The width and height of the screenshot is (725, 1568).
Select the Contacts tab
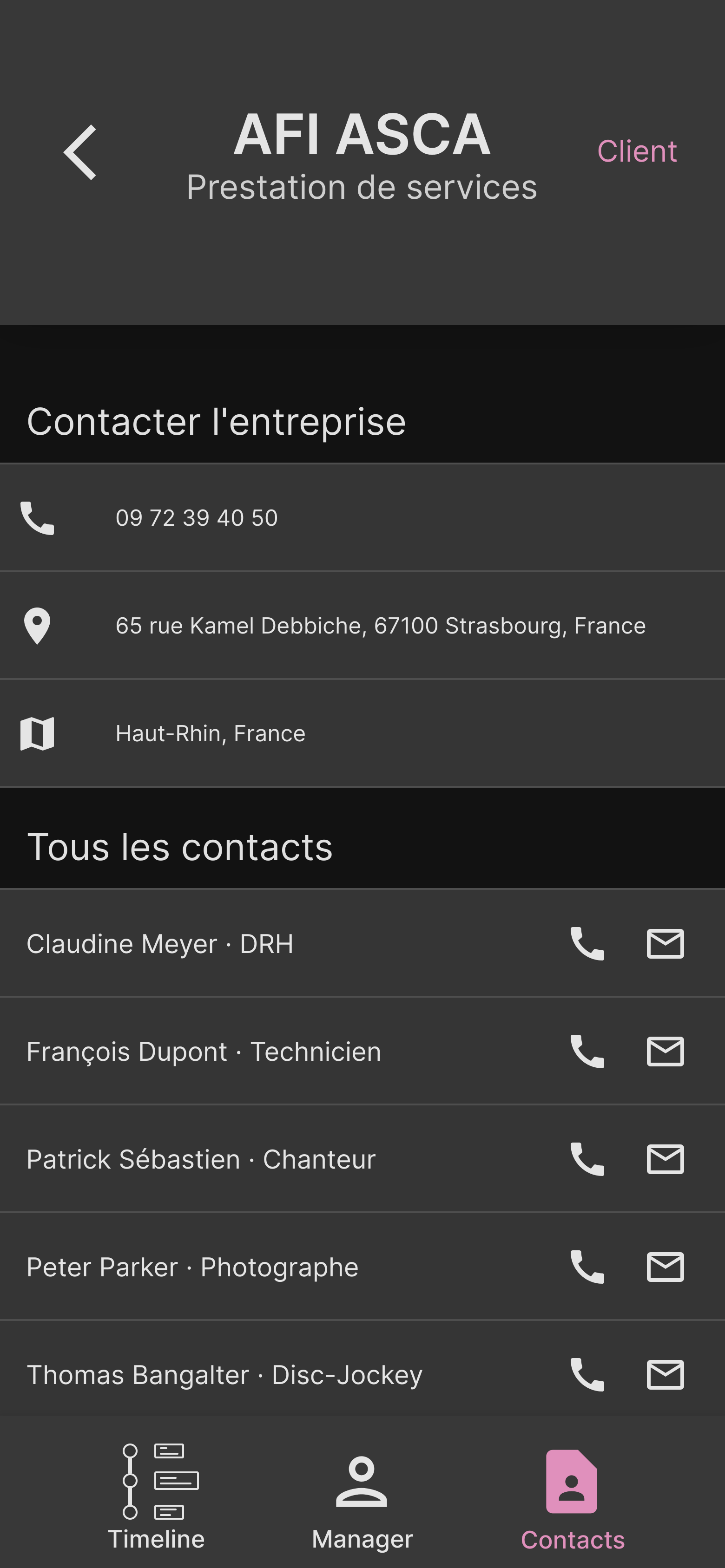(x=572, y=1497)
